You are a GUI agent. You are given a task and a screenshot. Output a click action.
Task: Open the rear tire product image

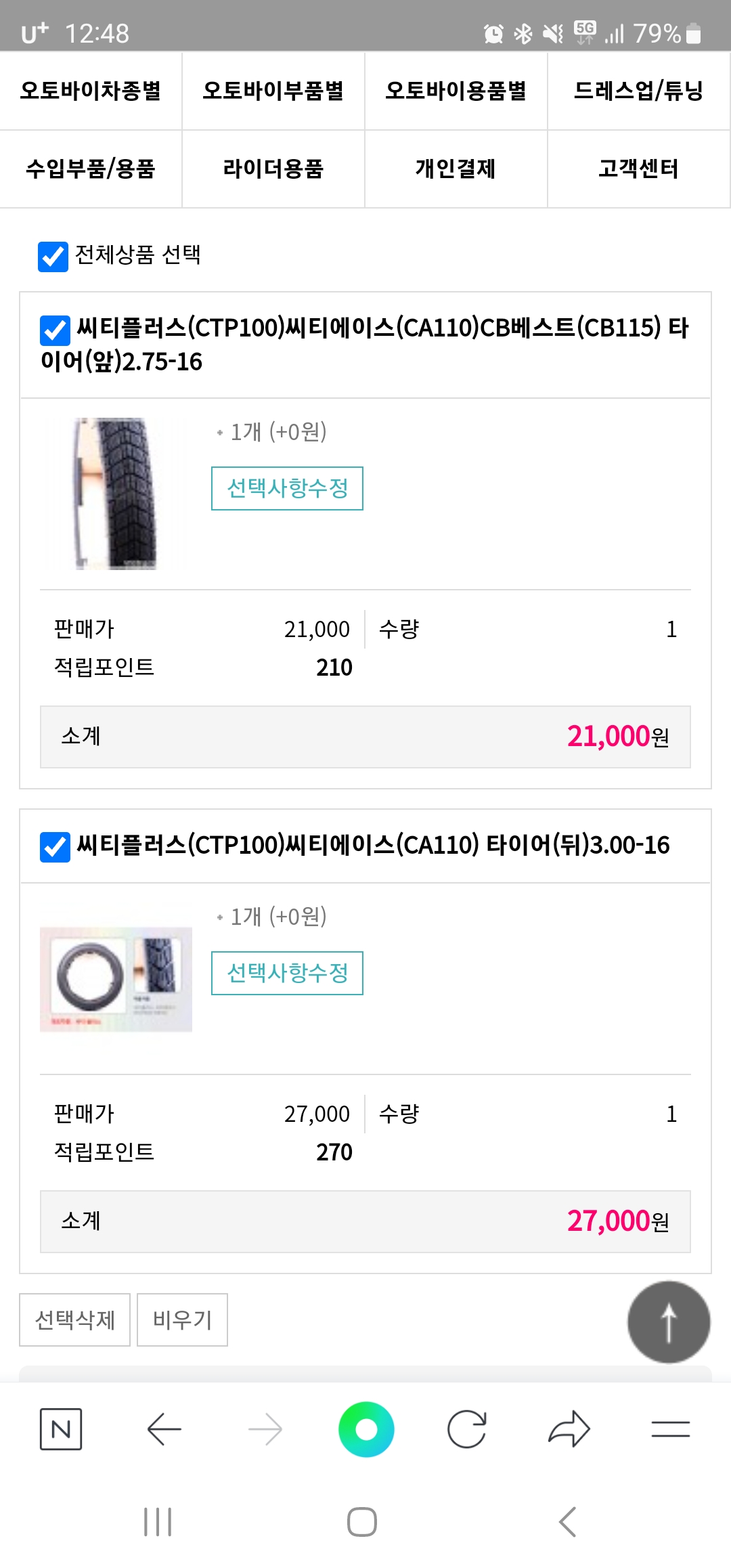coord(116,979)
